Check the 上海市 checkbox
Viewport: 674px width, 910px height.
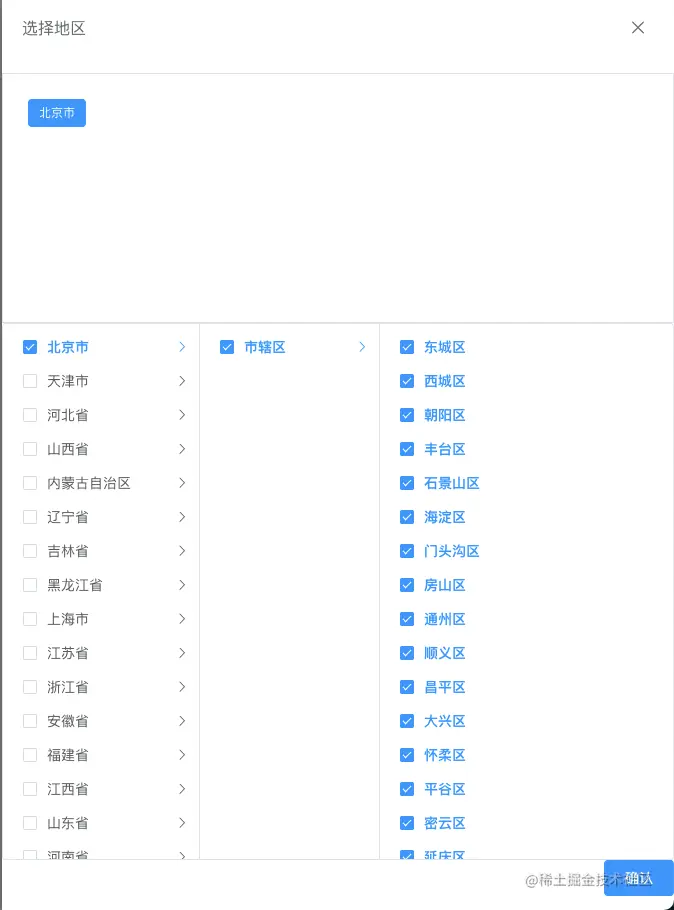(x=30, y=619)
